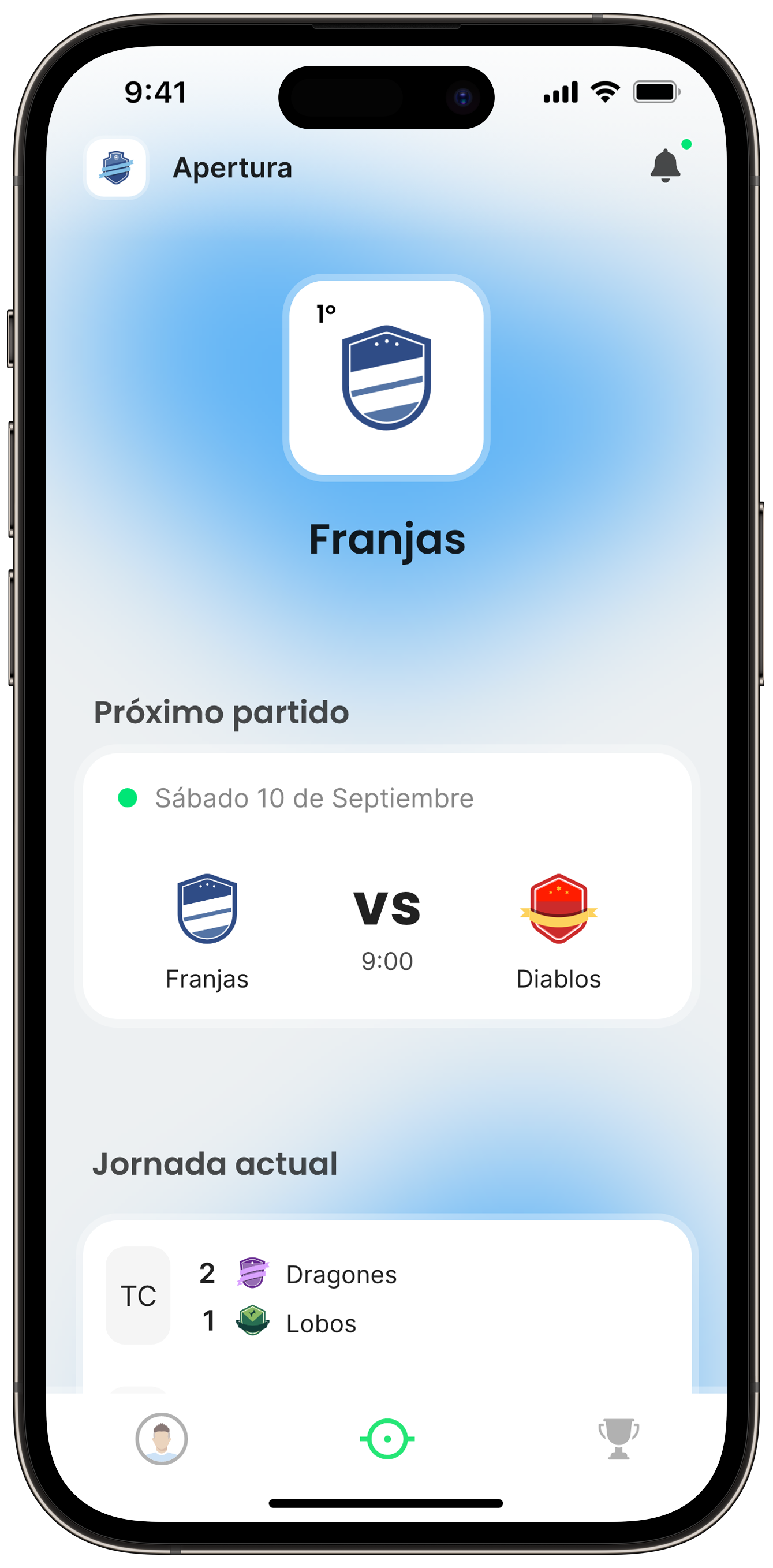Open the notifications bell
Image resolution: width=773 pixels, height=1568 pixels.
tap(664, 166)
